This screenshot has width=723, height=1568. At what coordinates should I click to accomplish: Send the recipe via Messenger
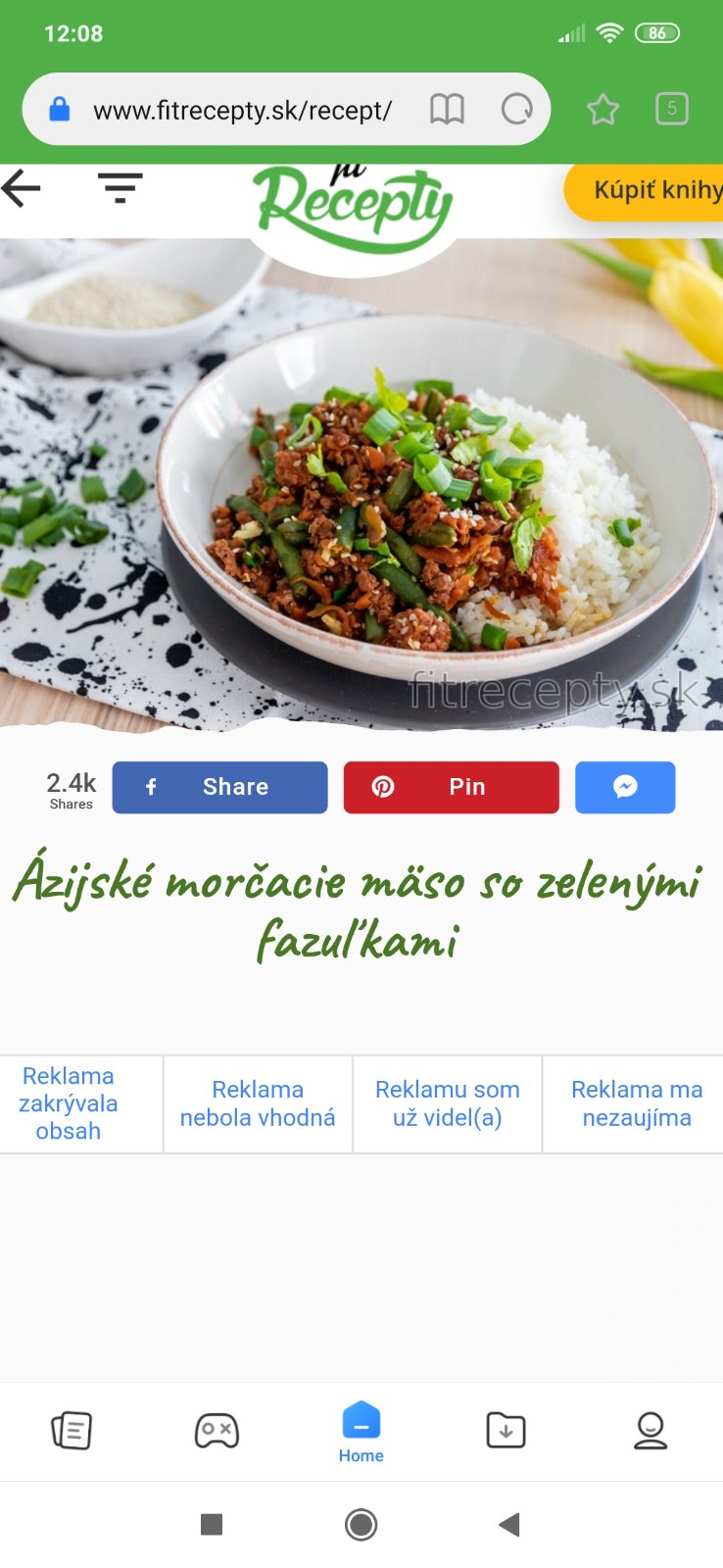tap(625, 787)
